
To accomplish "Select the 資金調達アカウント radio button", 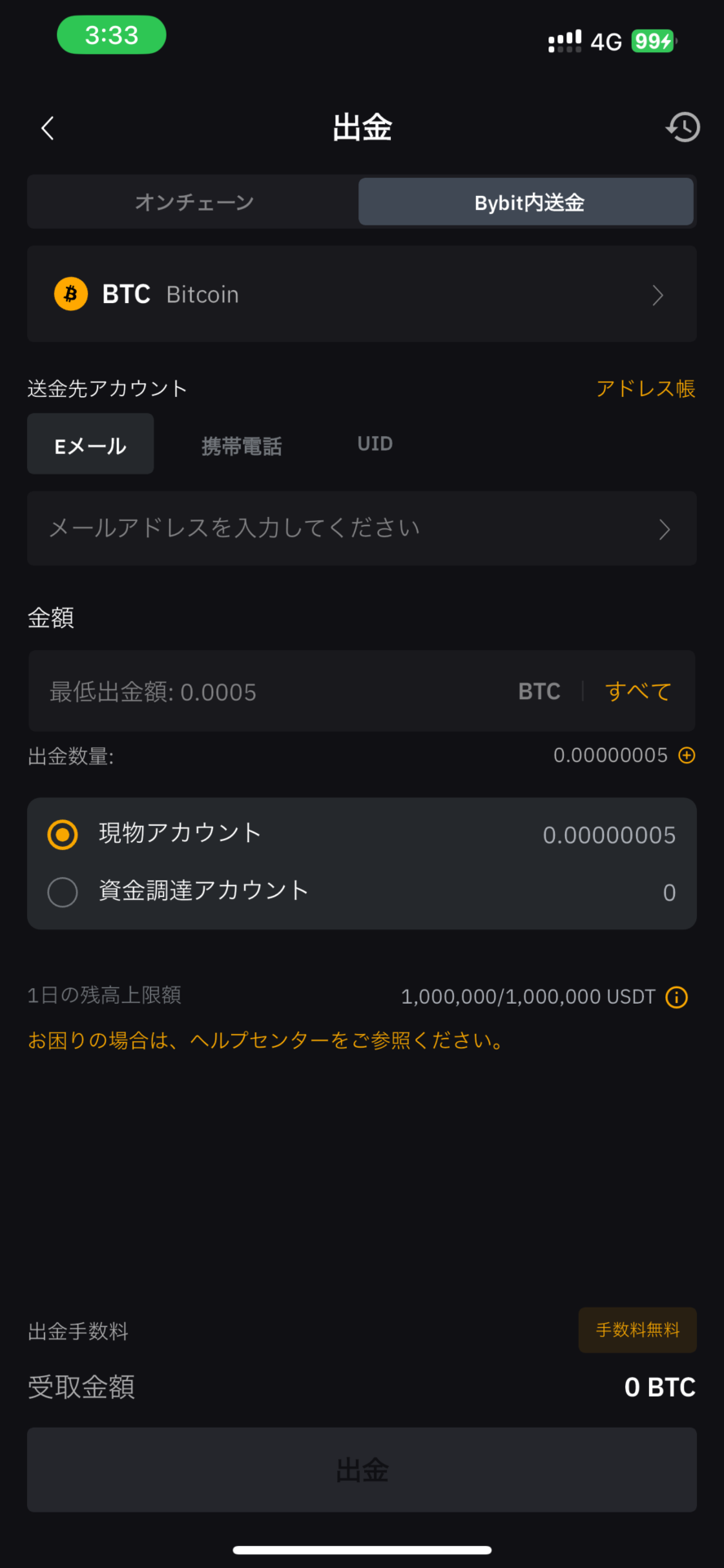I will click(63, 892).
